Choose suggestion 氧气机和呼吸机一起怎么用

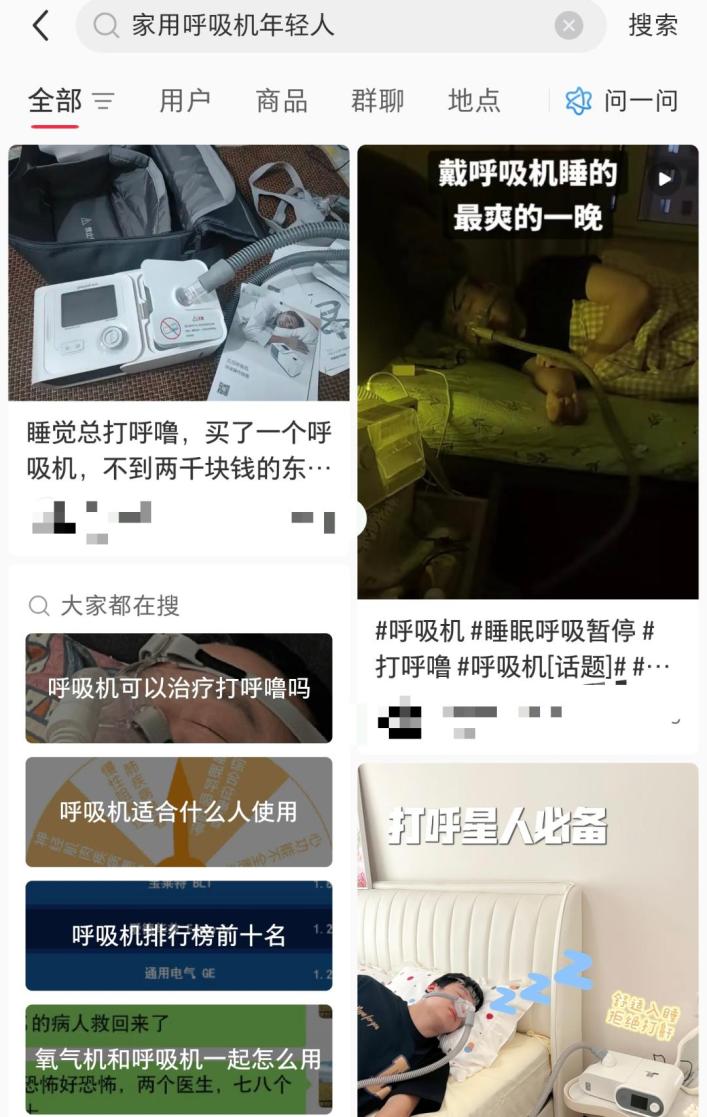[179, 1059]
